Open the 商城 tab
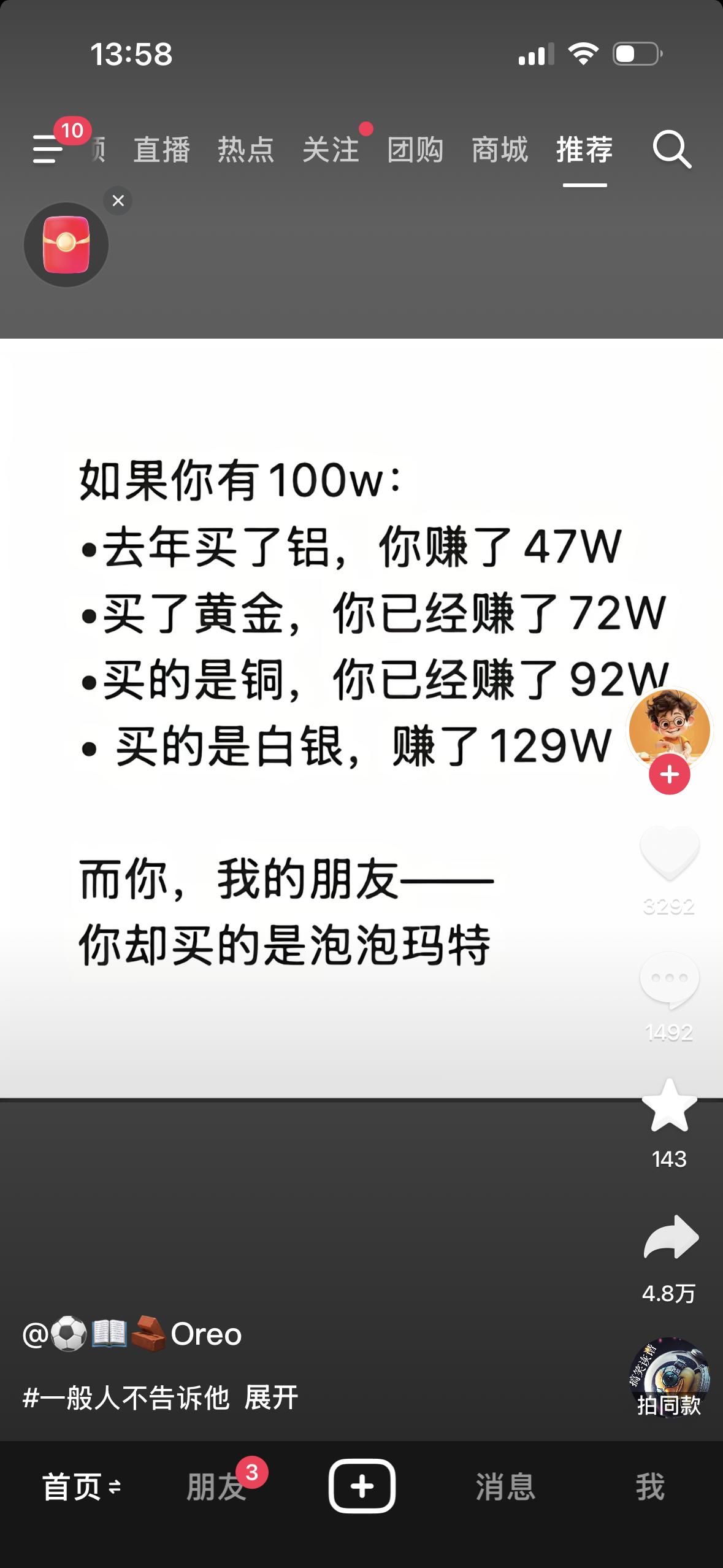The height and width of the screenshot is (1568, 723). click(x=500, y=150)
